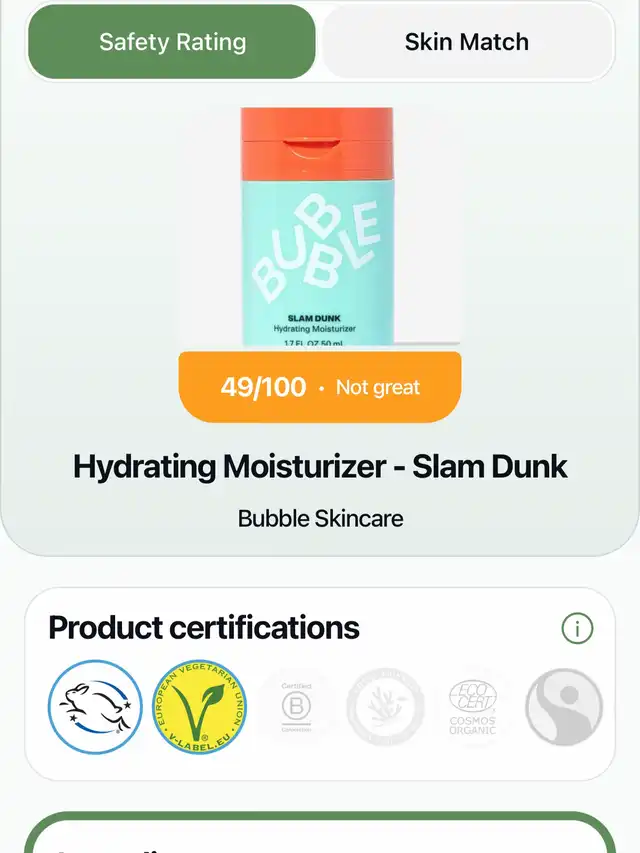Viewport: 640px width, 853px height.
Task: Open the European Vegetarian Union V-Label badge
Action: (200, 707)
